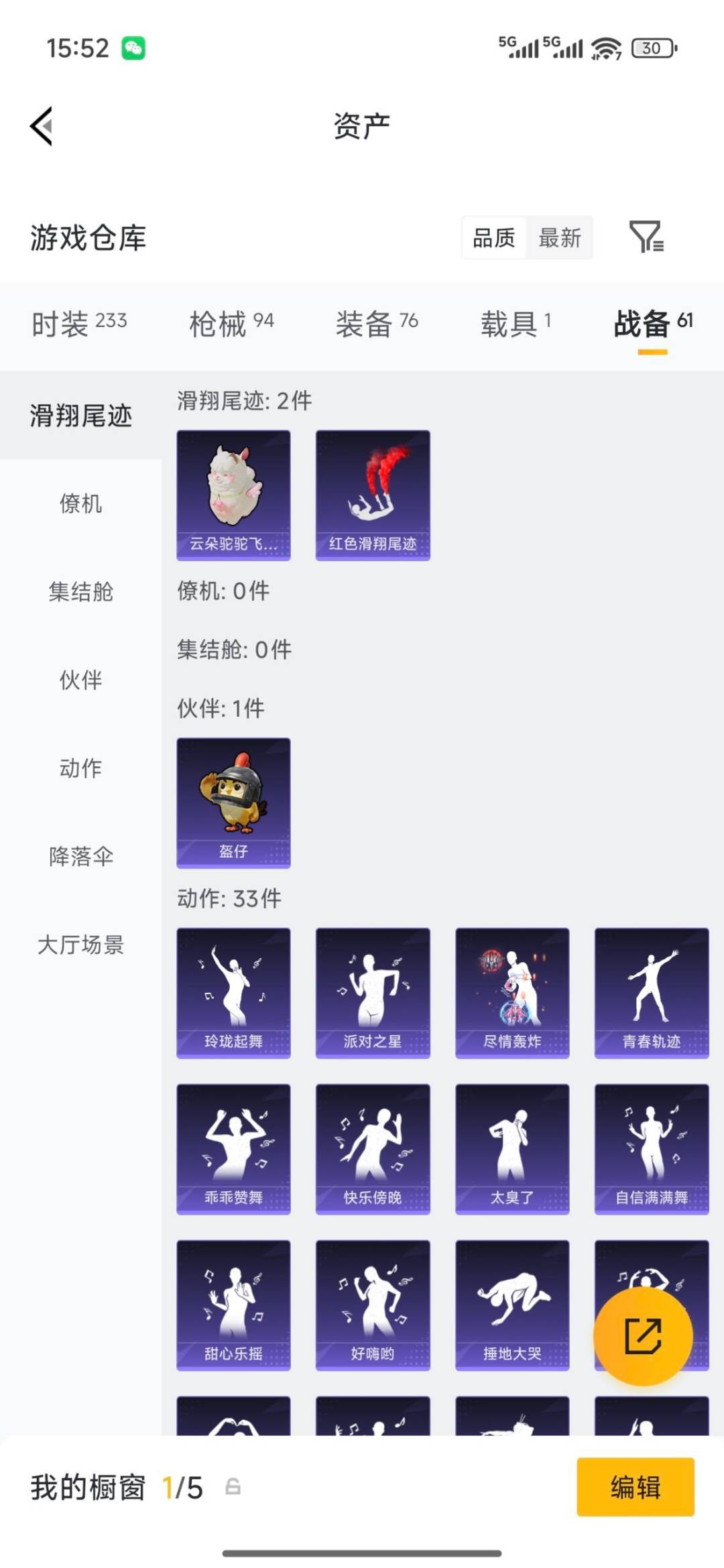The width and height of the screenshot is (724, 1568).
Task: Select the 捶地大哭 emote thumbnail
Action: point(512,1307)
